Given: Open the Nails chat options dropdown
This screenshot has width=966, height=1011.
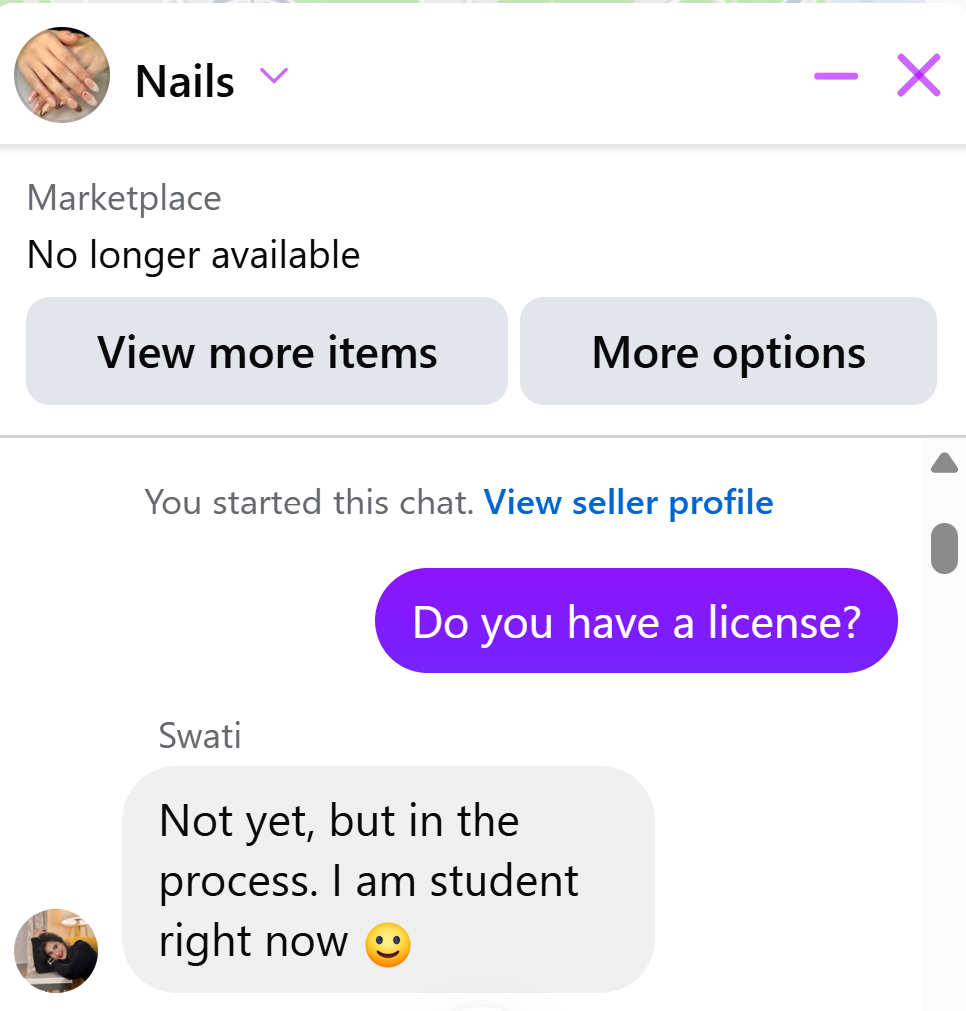Looking at the screenshot, I should 273,77.
